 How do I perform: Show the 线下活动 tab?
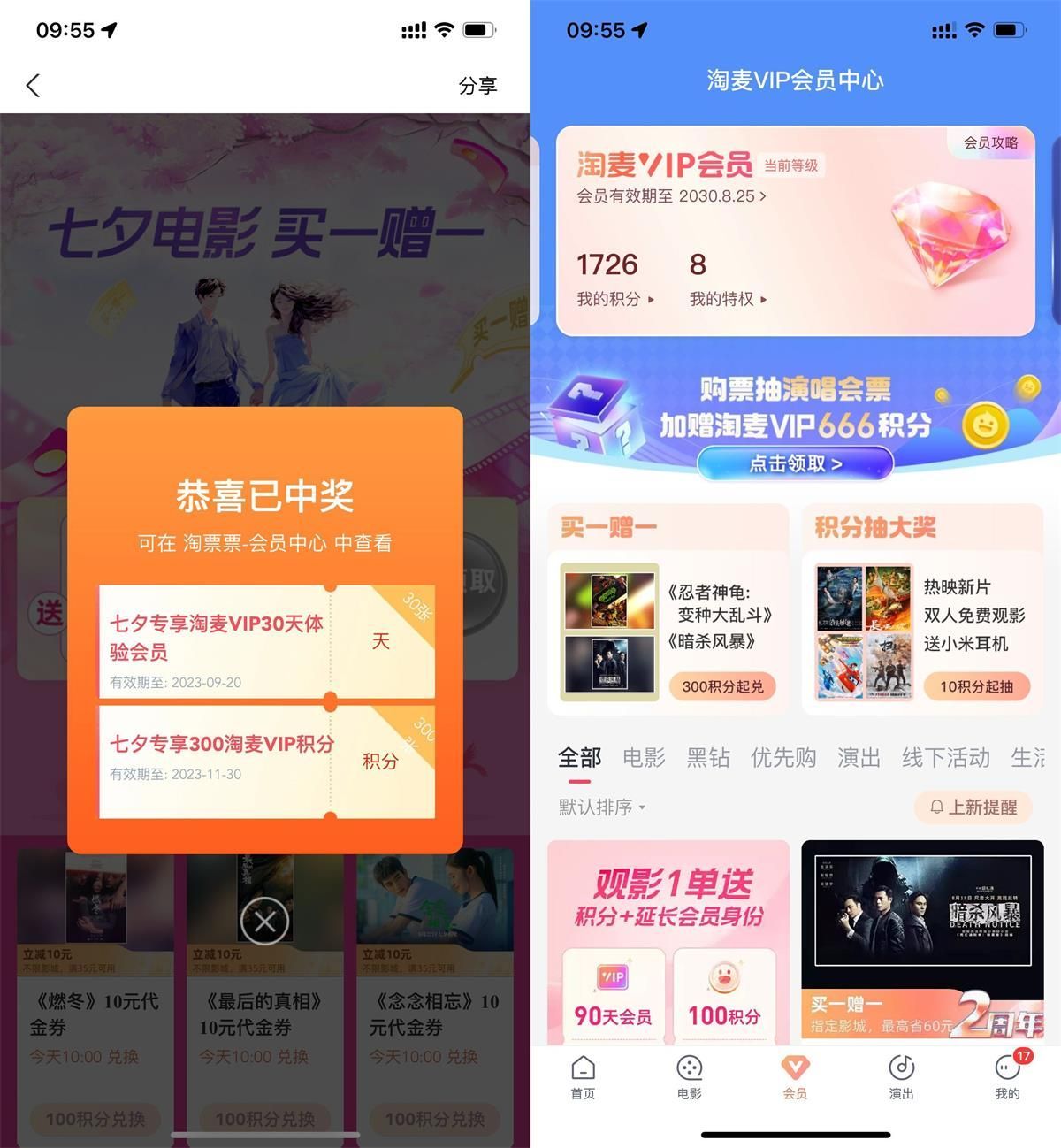tap(945, 758)
